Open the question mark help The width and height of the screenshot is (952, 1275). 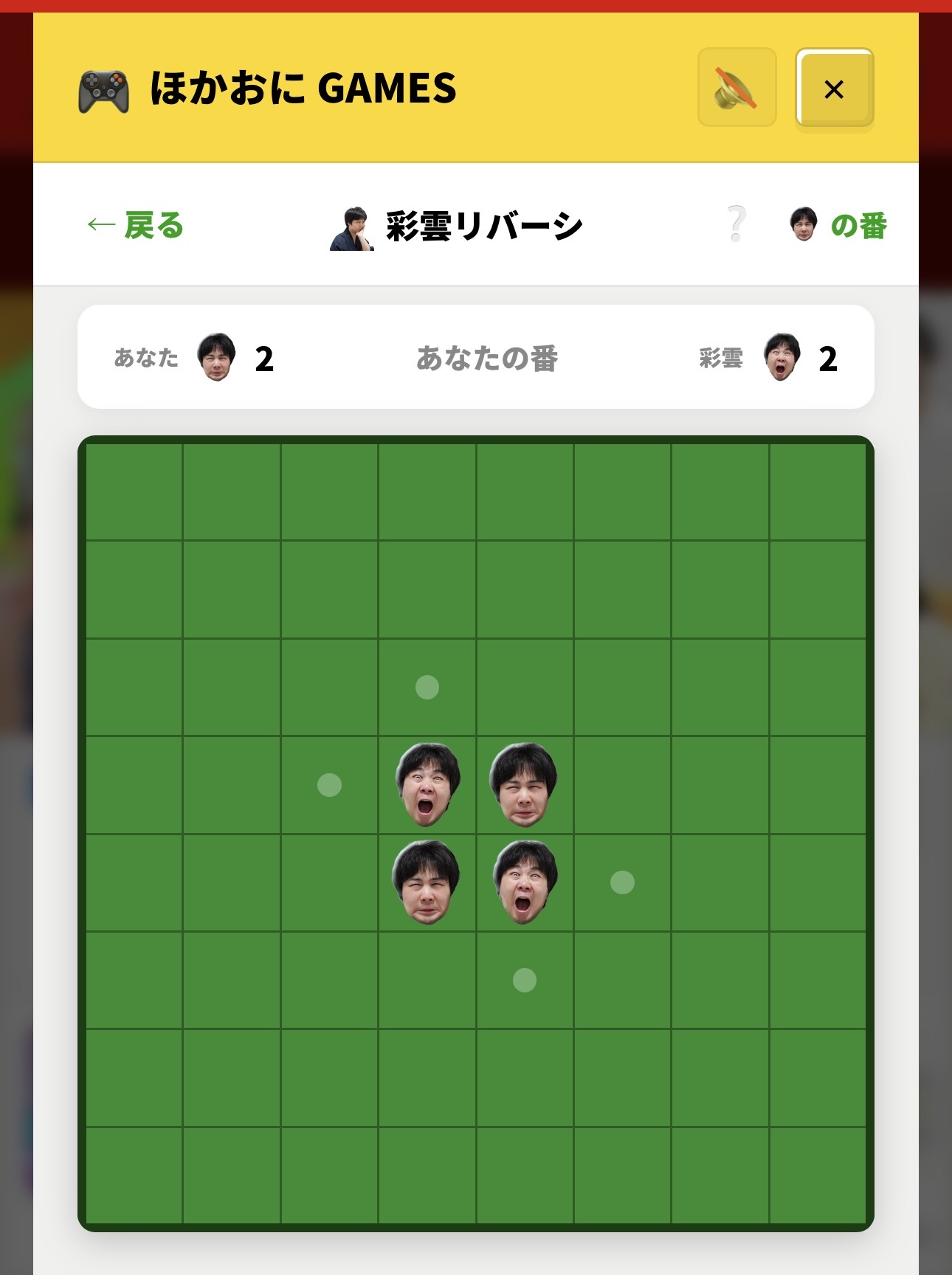736,224
